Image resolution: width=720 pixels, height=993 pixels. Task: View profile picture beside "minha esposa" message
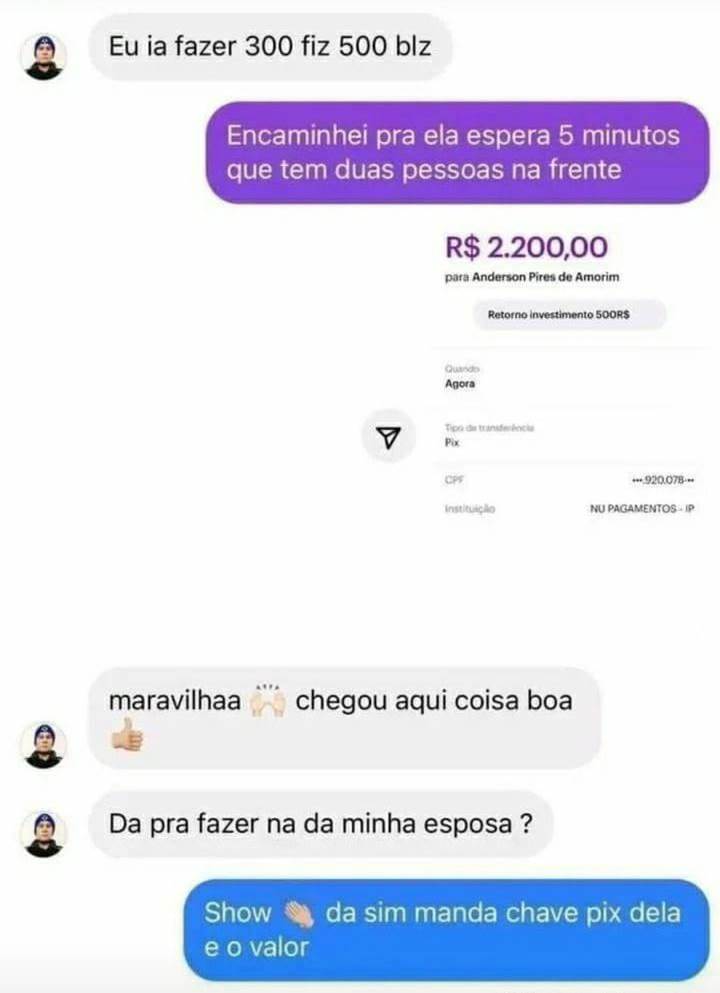(44, 833)
